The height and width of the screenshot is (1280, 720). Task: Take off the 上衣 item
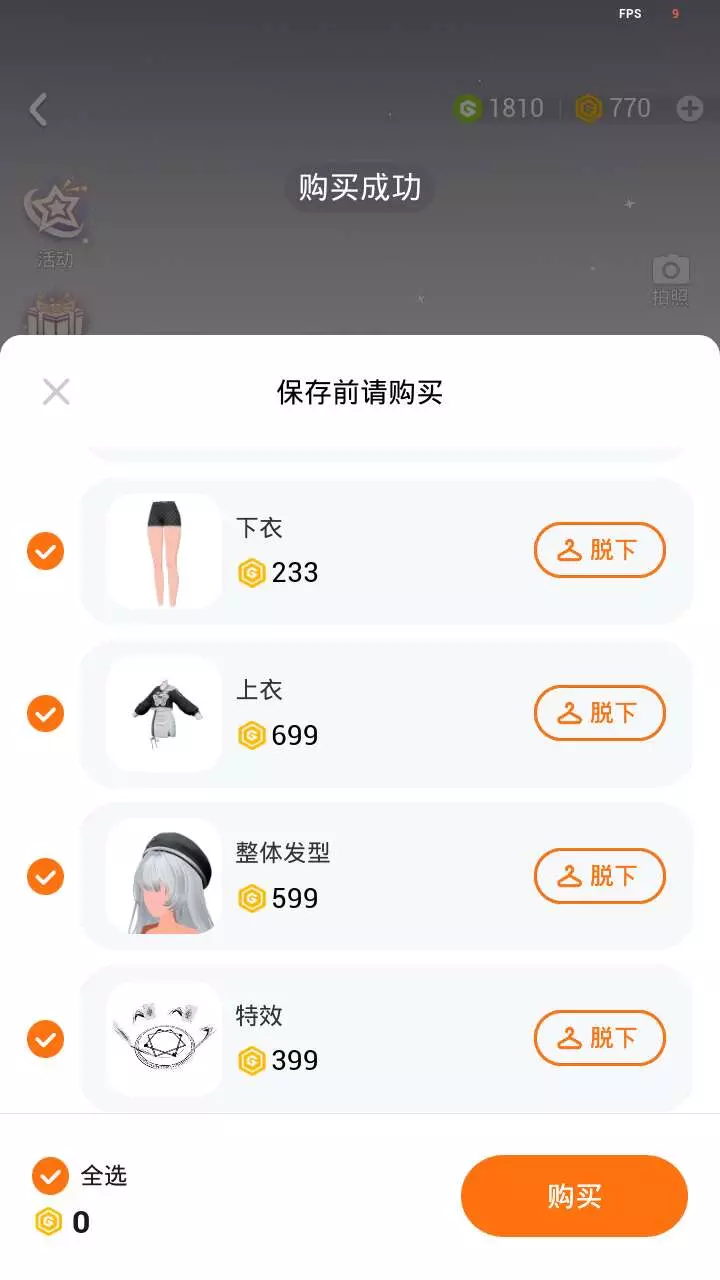pyautogui.click(x=599, y=713)
